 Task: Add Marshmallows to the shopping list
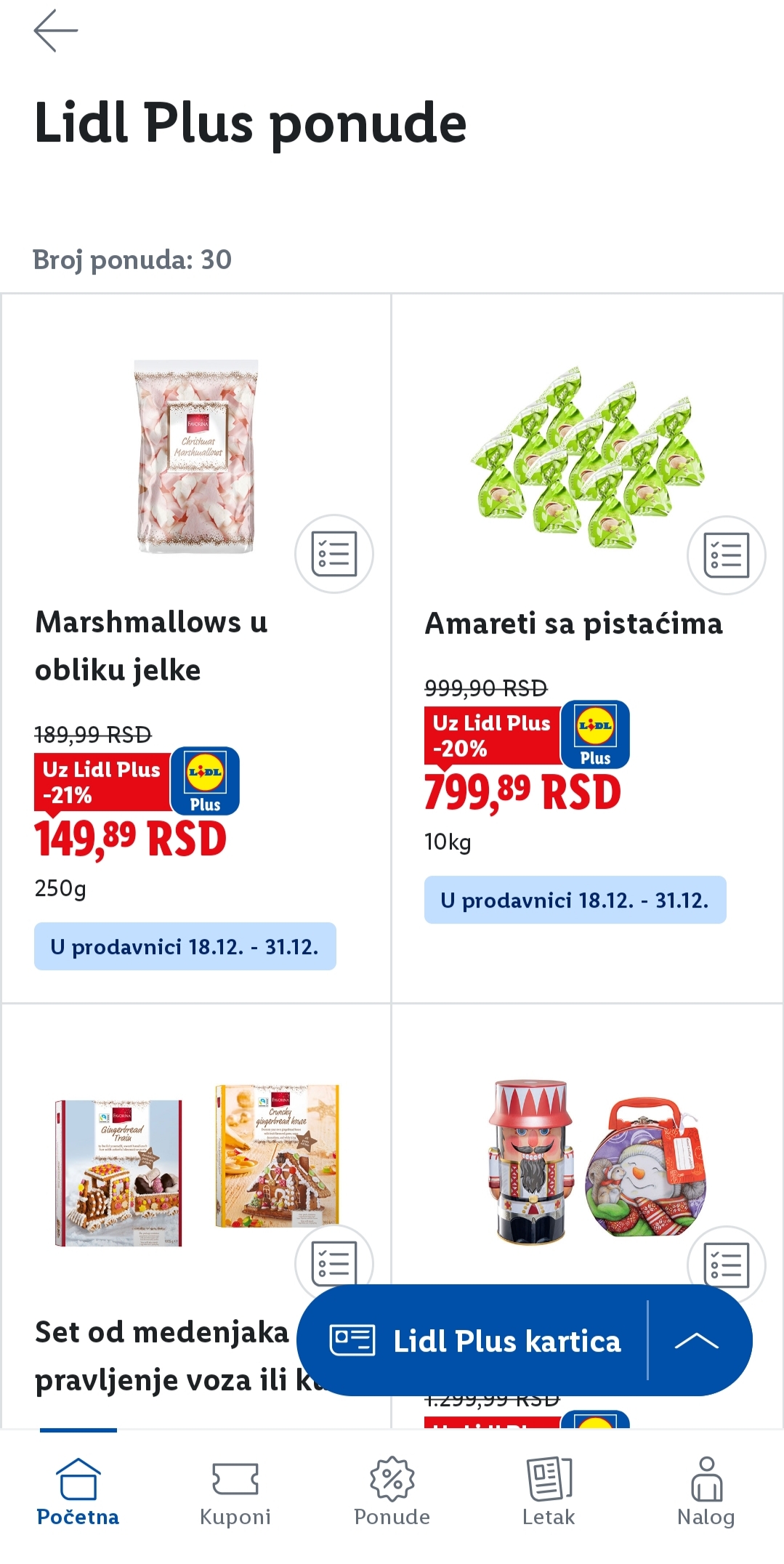click(334, 554)
